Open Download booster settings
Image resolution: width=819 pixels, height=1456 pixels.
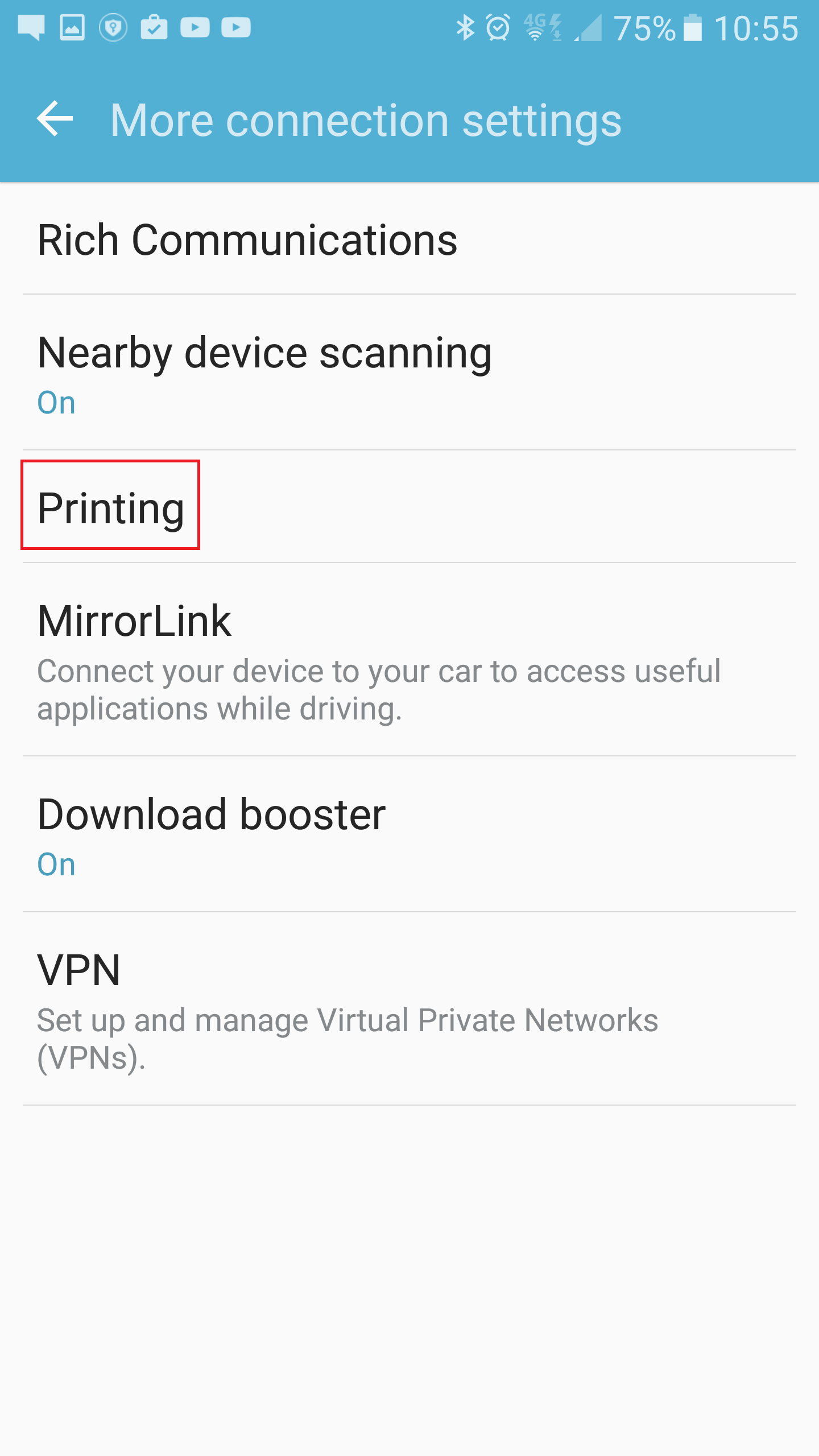[409, 834]
